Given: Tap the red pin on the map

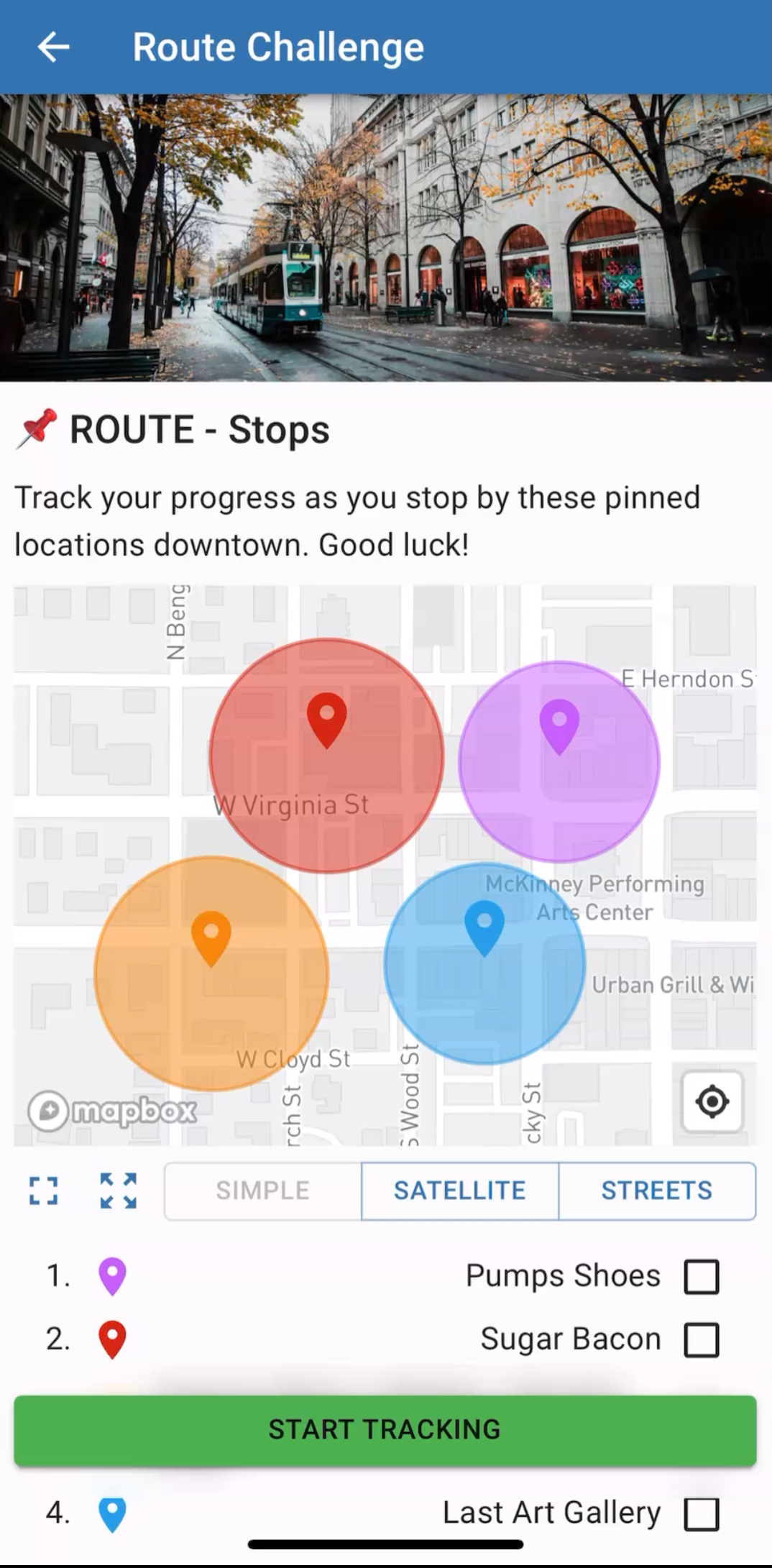Looking at the screenshot, I should 327,719.
